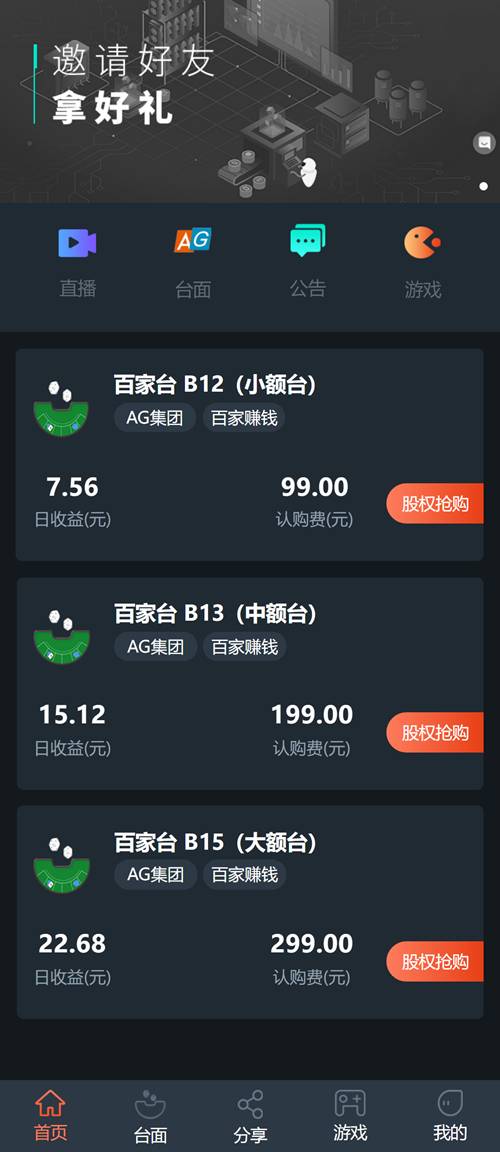Switch to the 我的 tab

coord(450,1117)
